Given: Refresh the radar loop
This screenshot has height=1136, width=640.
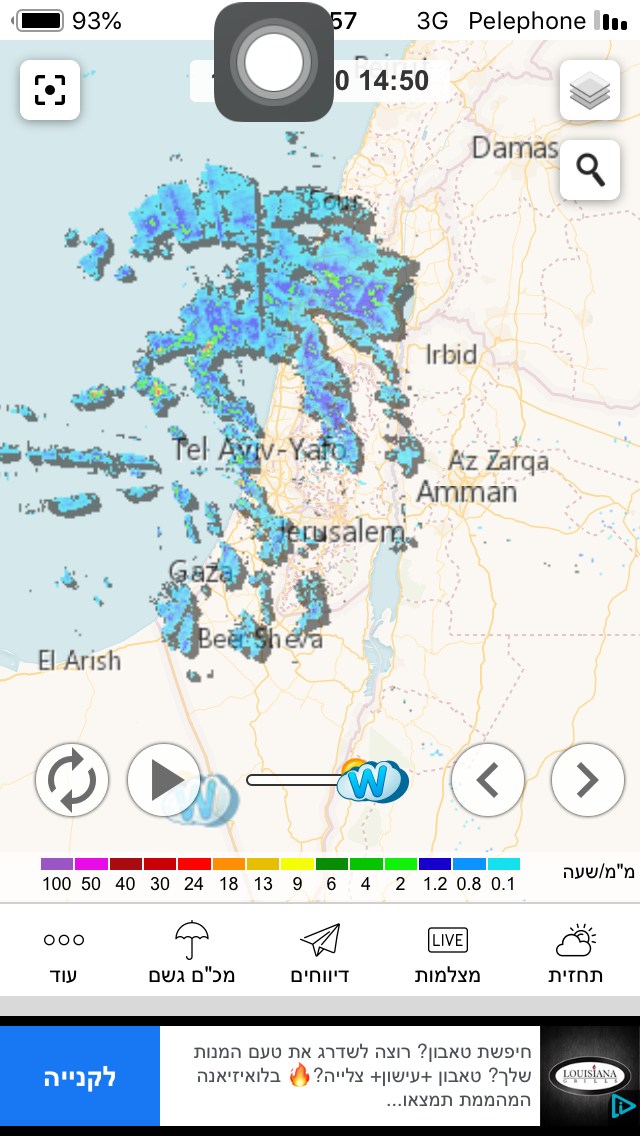Looking at the screenshot, I should click(x=72, y=780).
